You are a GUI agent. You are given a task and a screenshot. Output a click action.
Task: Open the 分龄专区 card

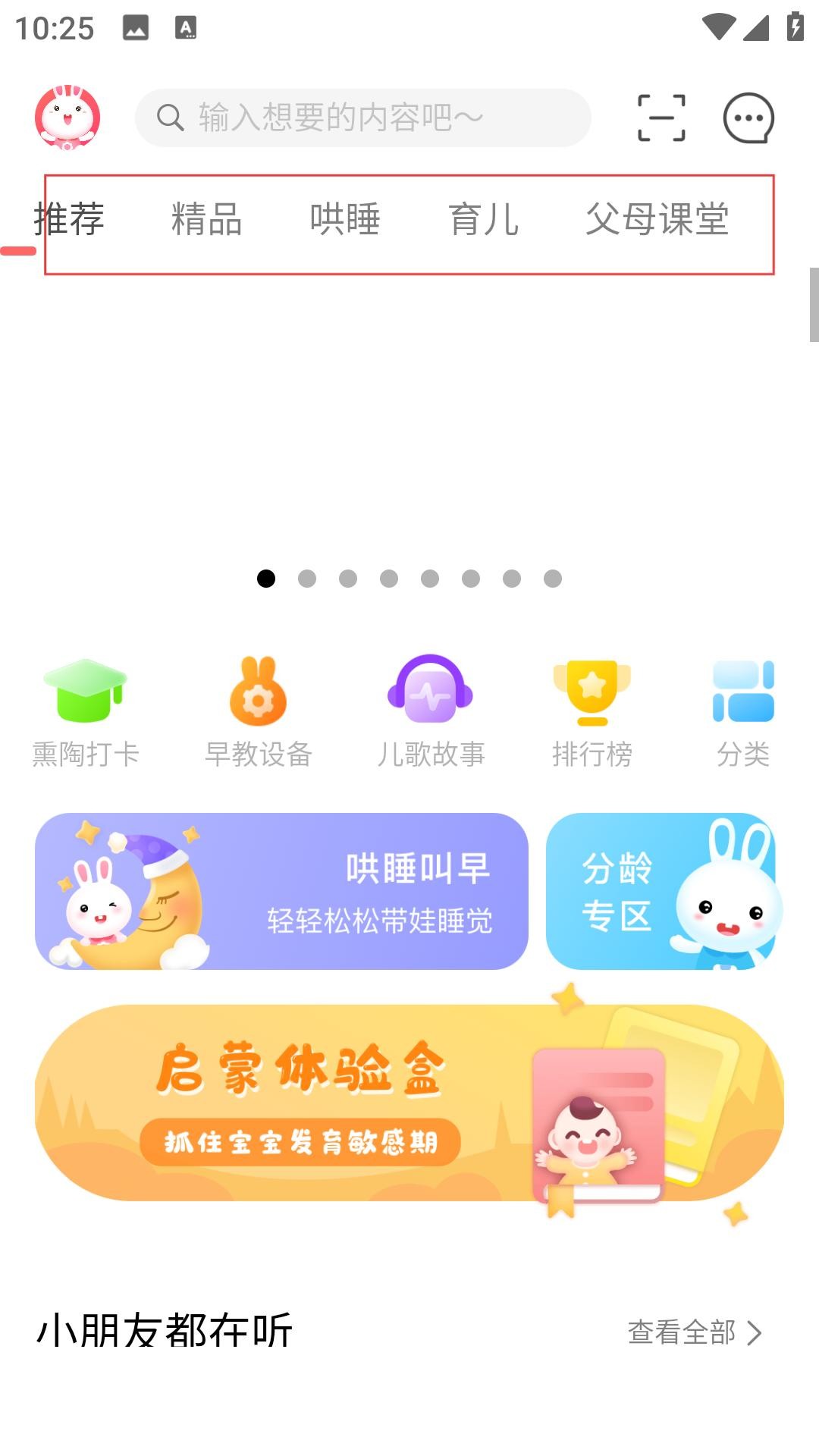(x=661, y=891)
